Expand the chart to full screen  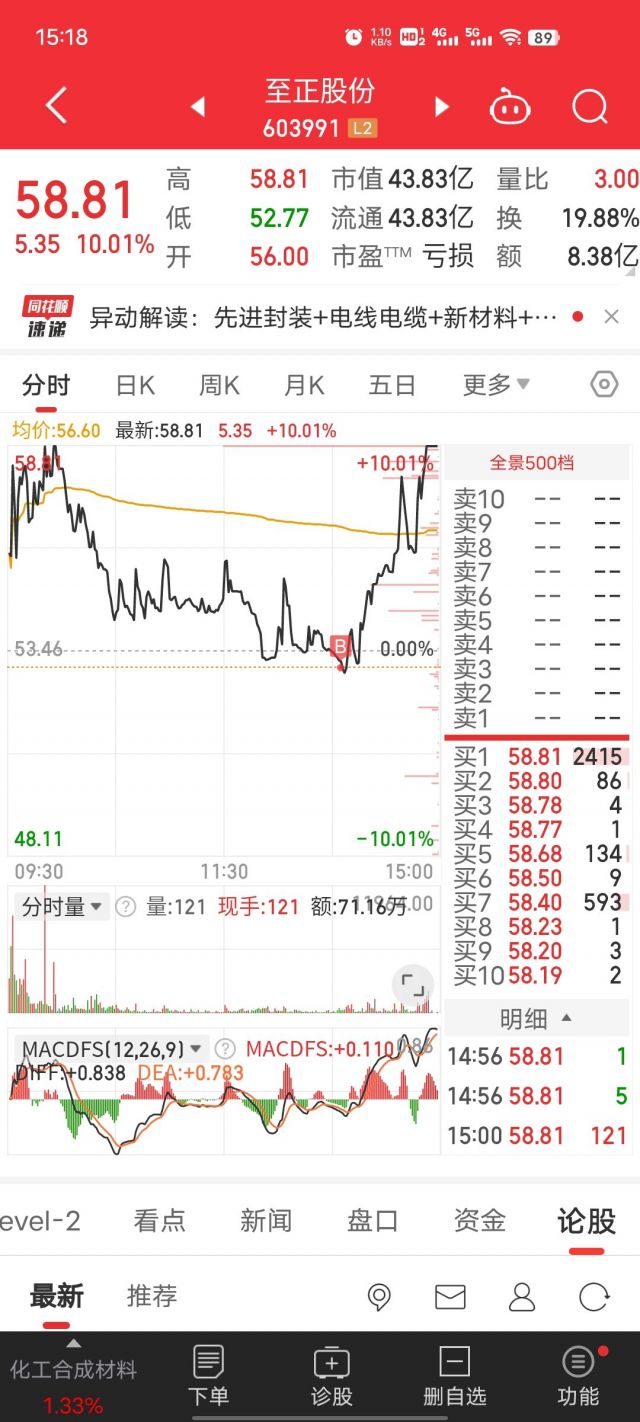[413, 985]
